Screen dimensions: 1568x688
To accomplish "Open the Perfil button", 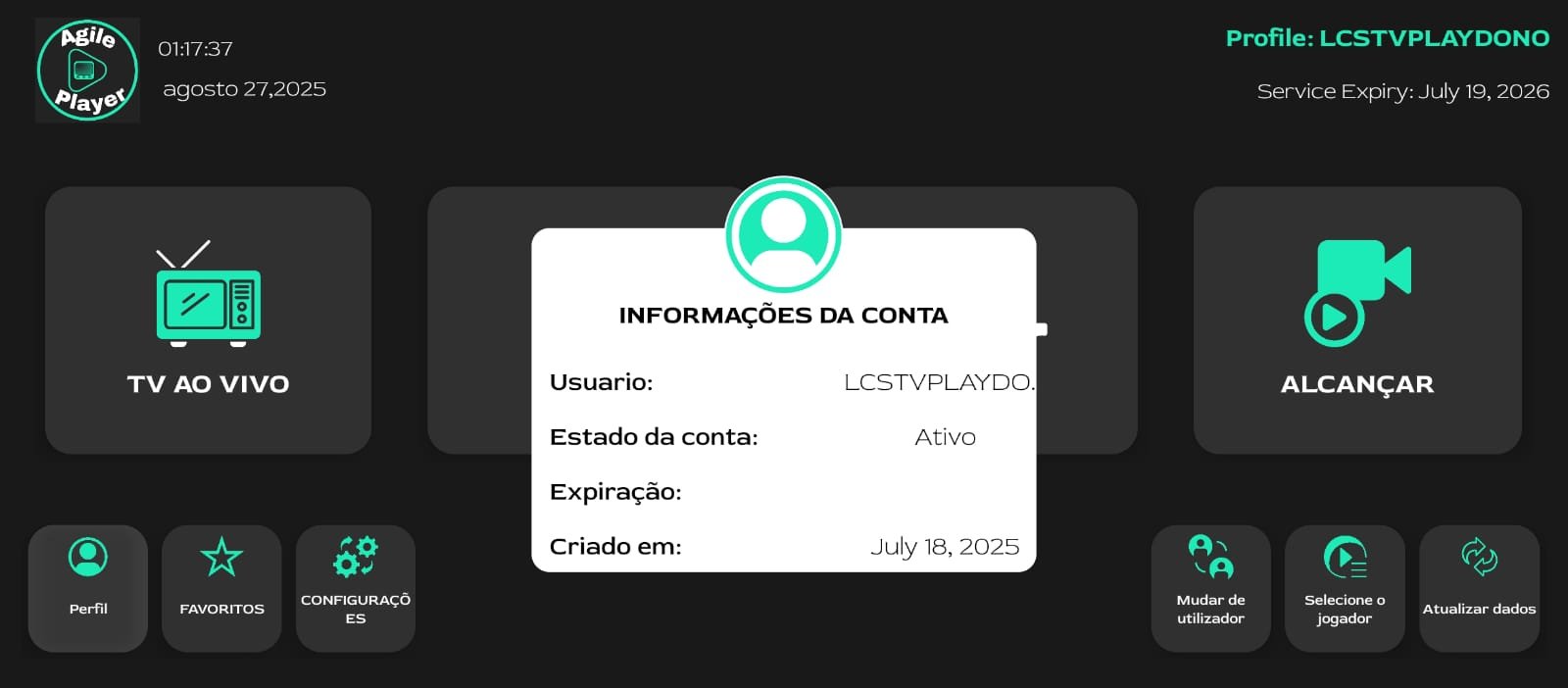I will pyautogui.click(x=88, y=588).
